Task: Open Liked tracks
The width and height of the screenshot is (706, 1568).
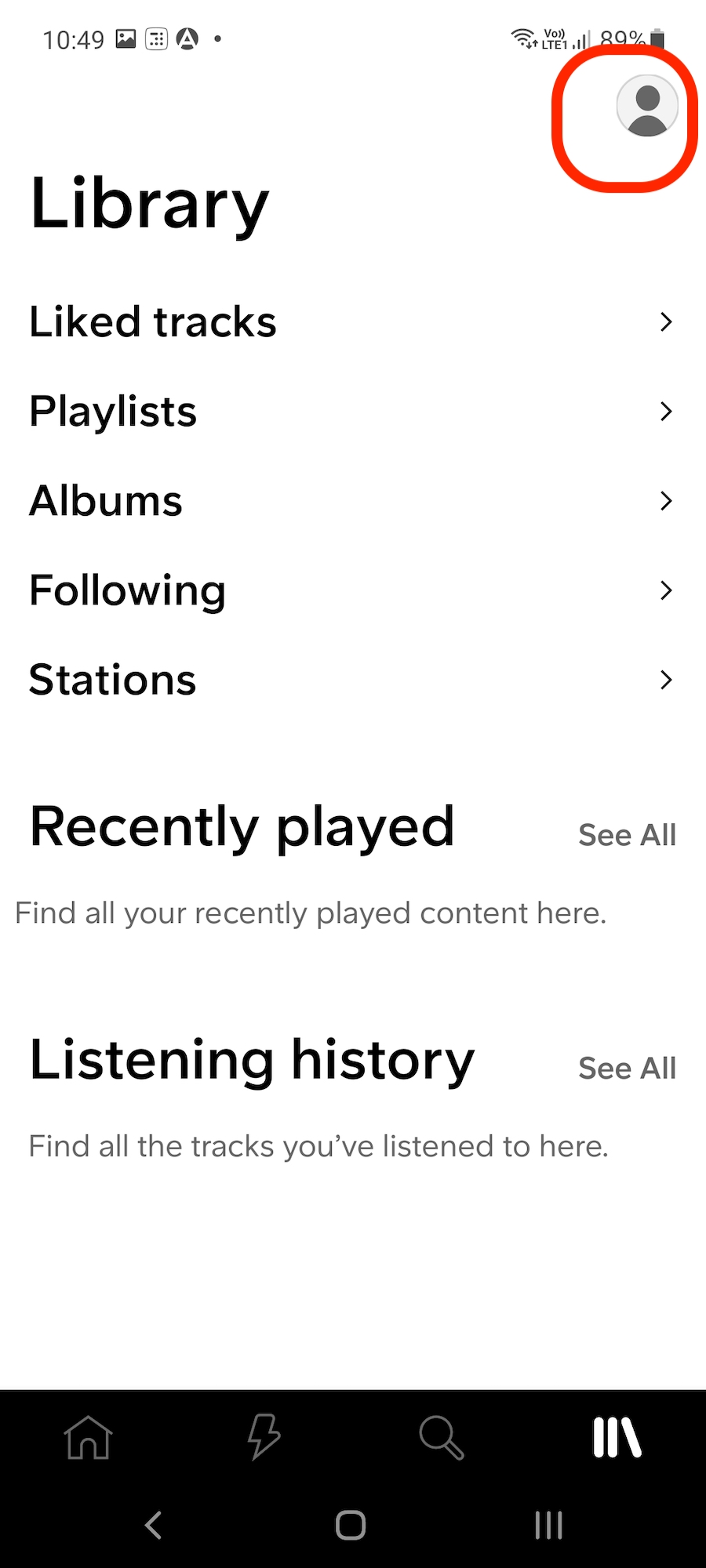Action: point(152,321)
